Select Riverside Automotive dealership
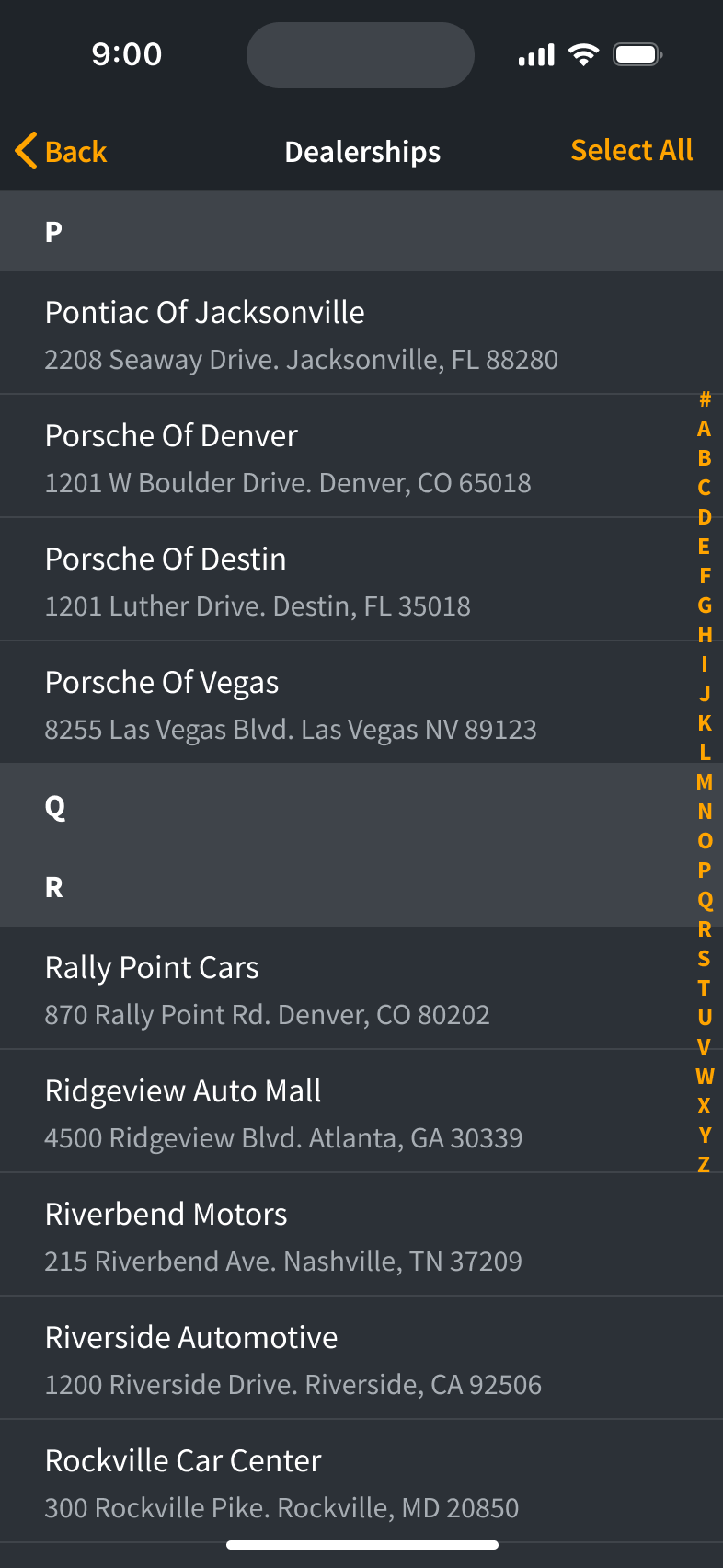This screenshot has width=723, height=1568. tap(340, 1358)
